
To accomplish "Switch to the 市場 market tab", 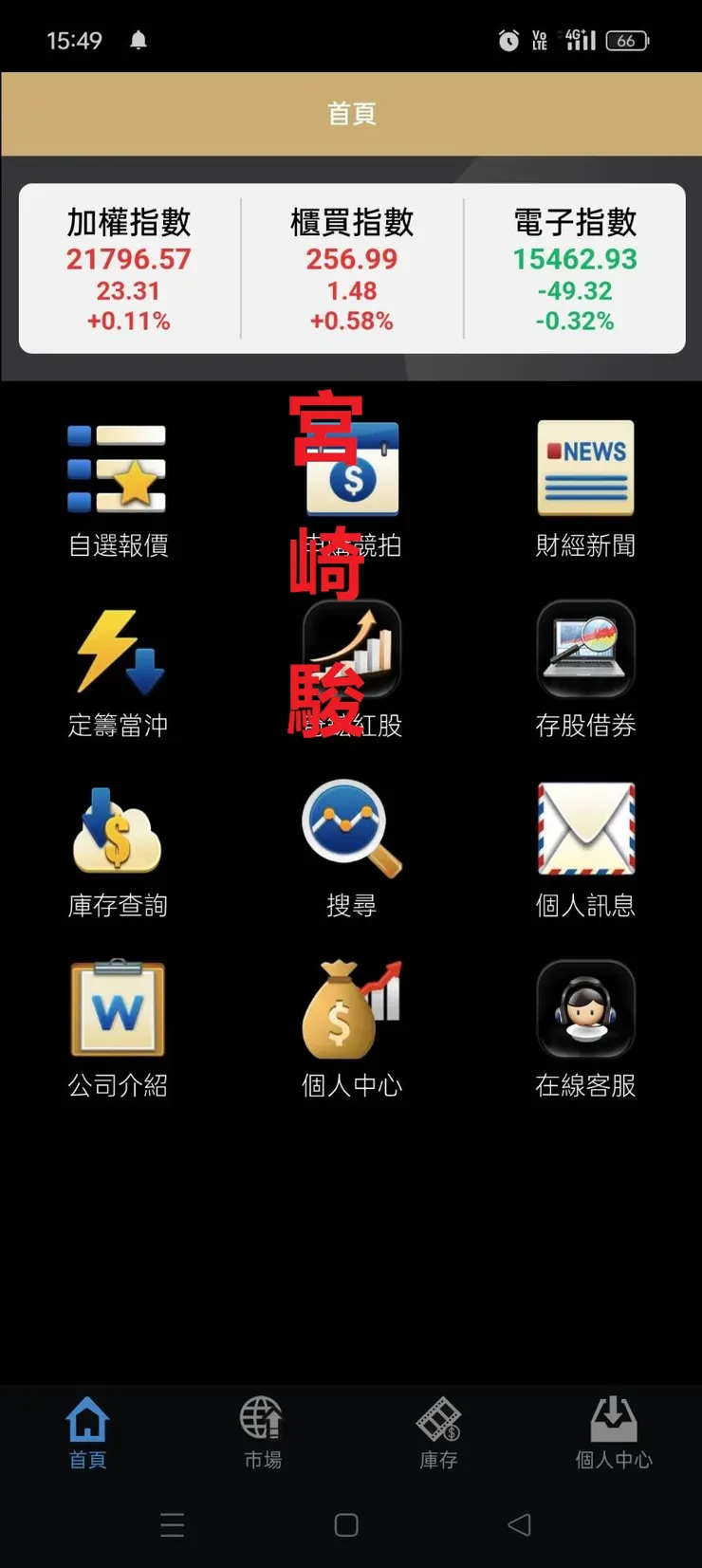I will tap(263, 1432).
